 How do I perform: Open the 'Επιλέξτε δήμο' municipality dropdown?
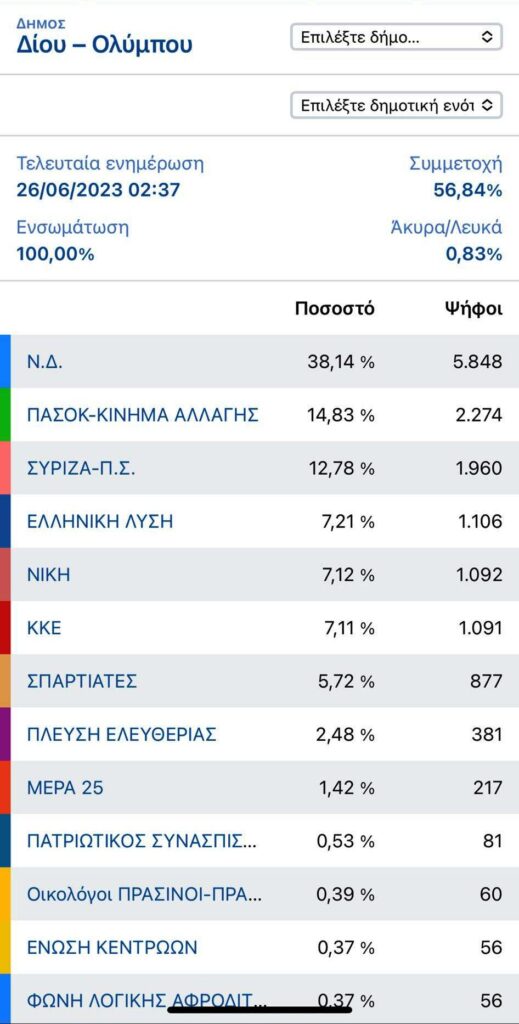(396, 37)
